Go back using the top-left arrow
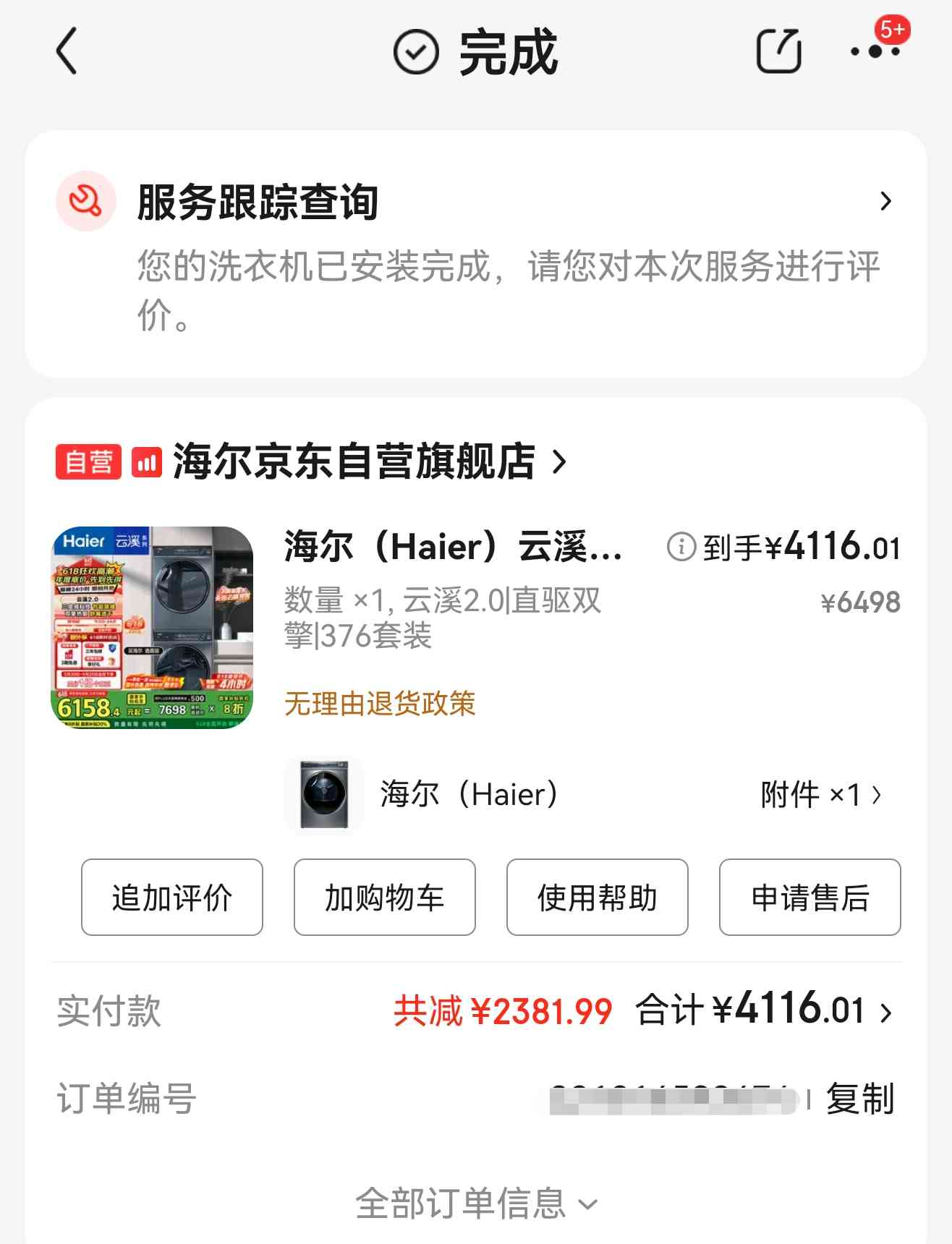Screen dimensions: 952x1244 [x=67, y=51]
